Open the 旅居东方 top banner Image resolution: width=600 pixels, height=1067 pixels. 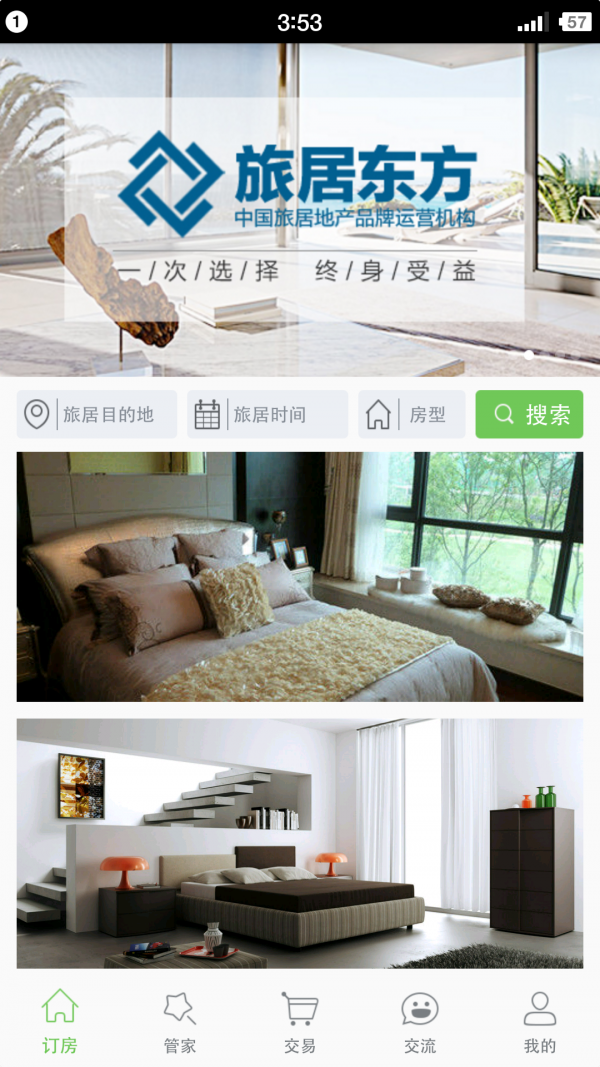pyautogui.click(x=300, y=210)
